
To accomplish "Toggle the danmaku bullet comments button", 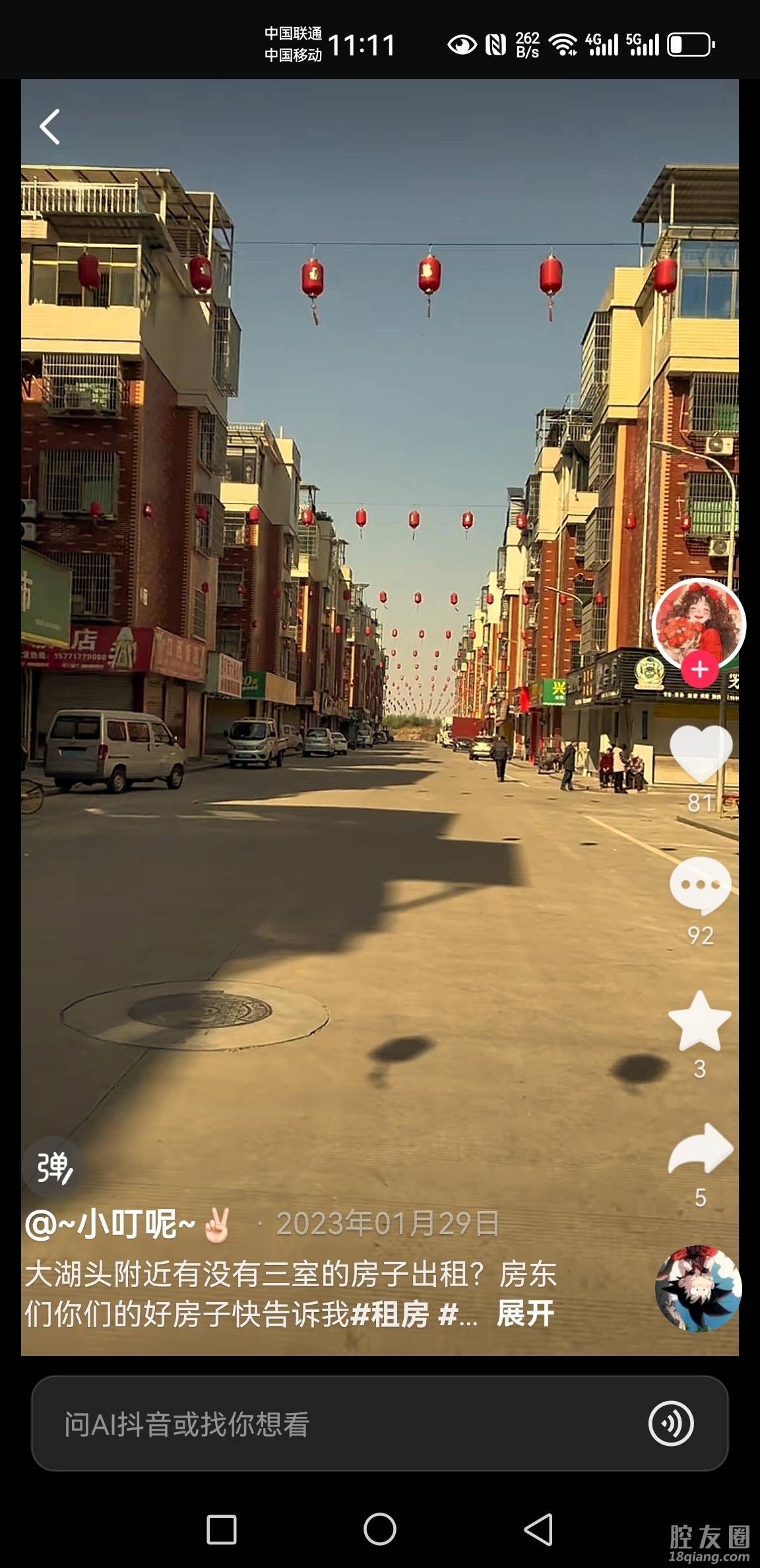I will (54, 1167).
